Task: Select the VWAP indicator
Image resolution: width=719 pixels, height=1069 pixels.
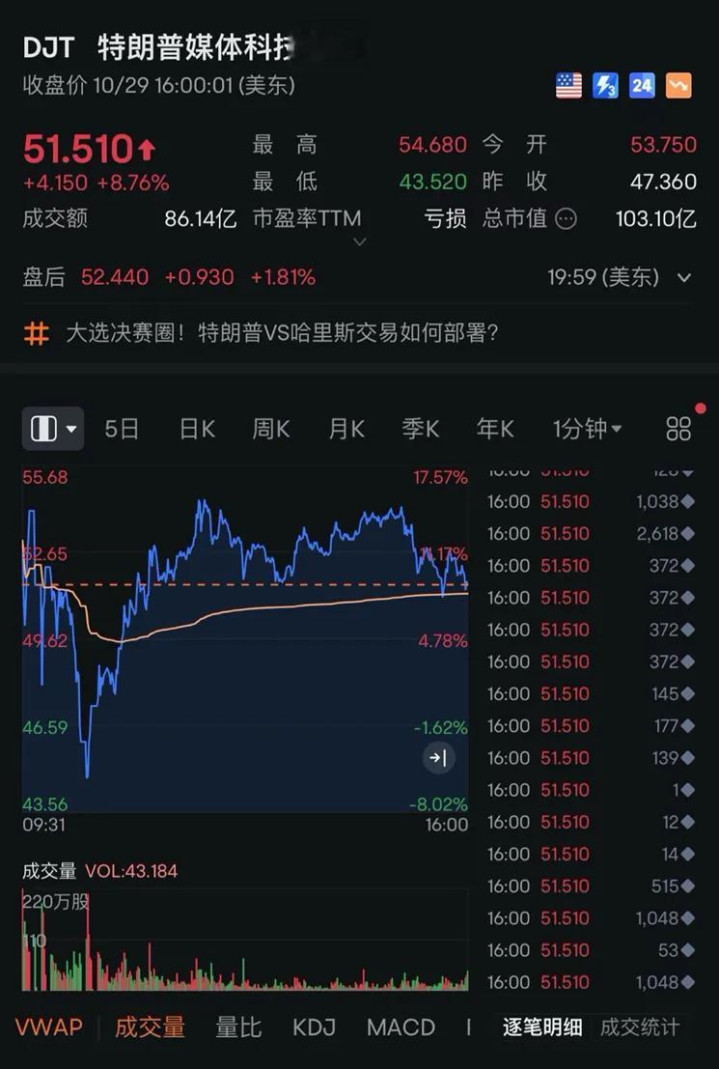Action: [x=49, y=1027]
